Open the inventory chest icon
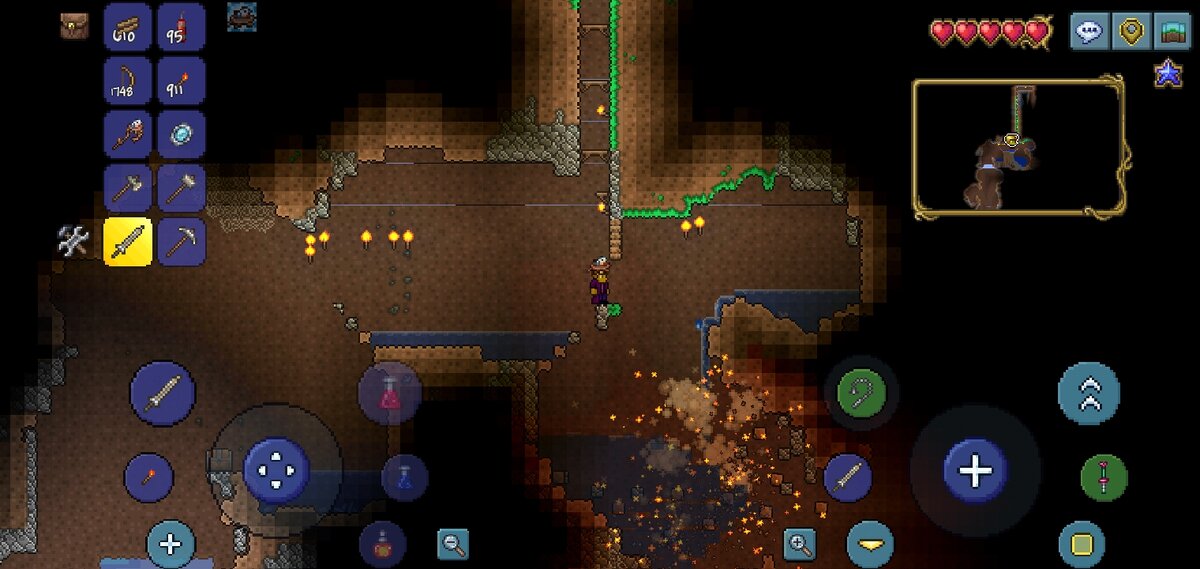The image size is (1200, 569). tap(73, 26)
